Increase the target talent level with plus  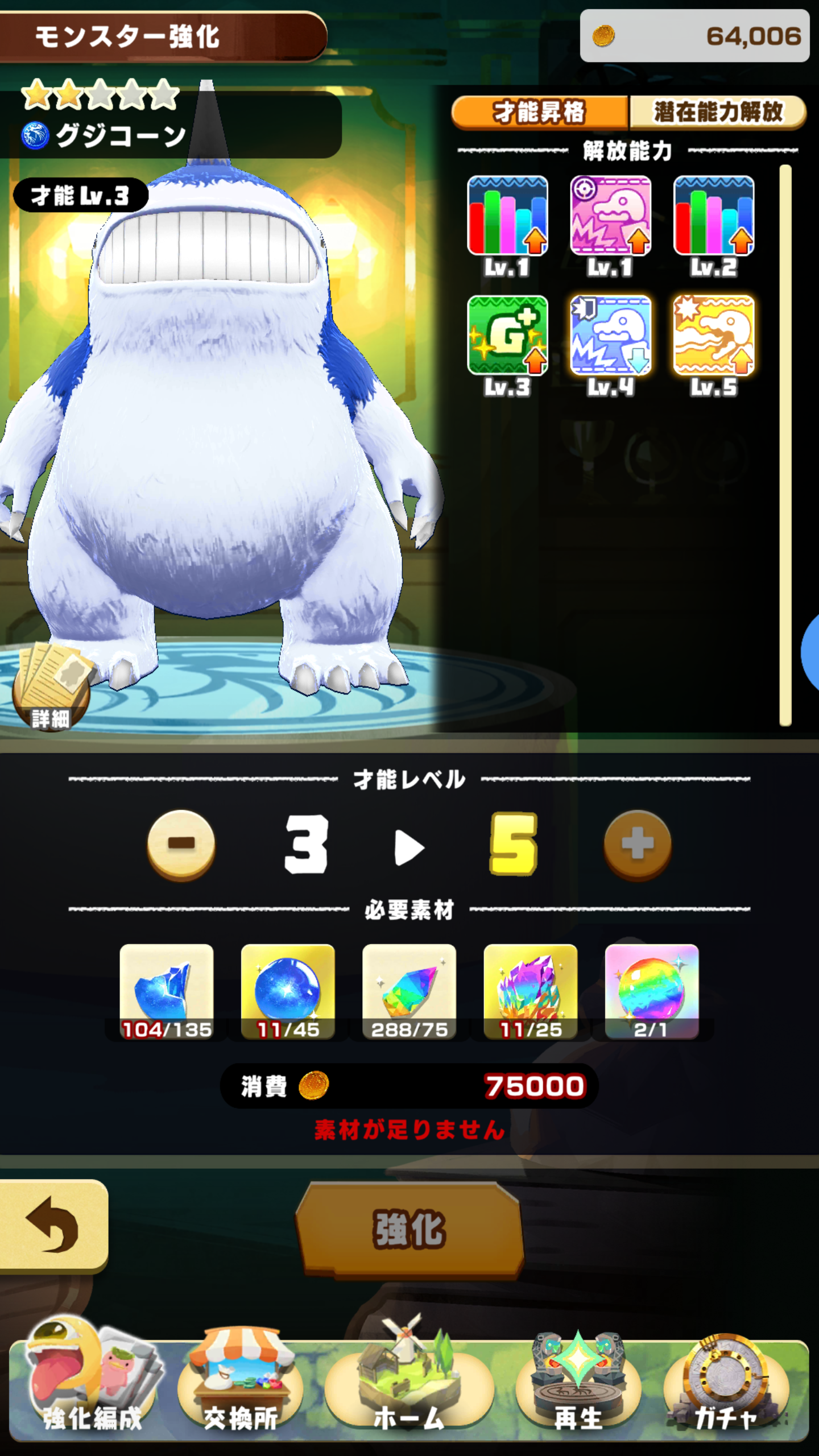[637, 844]
